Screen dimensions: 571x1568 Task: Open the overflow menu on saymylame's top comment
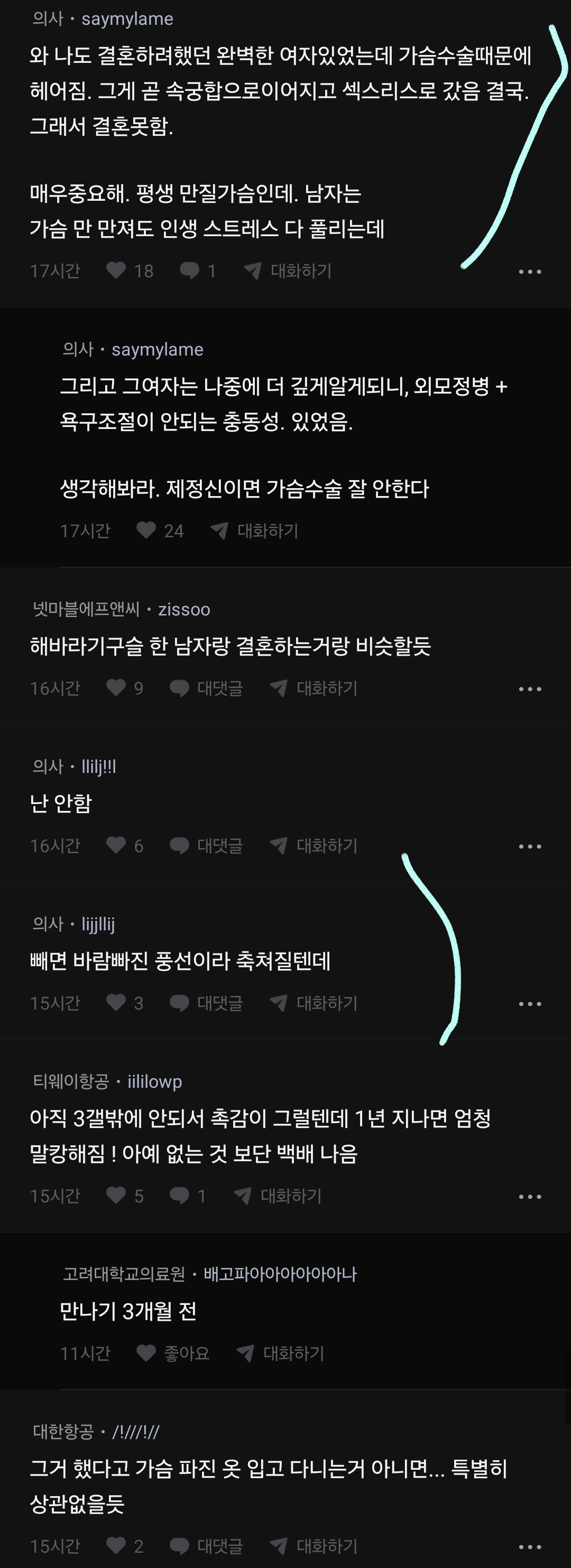point(530,272)
